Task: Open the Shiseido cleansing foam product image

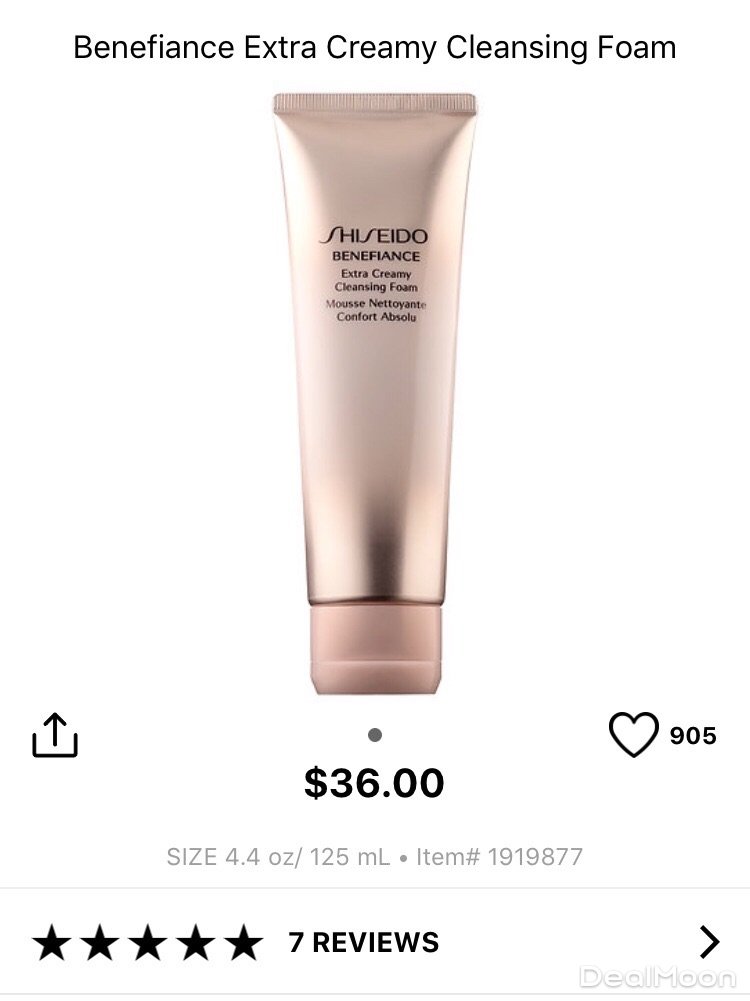Action: 375,390
